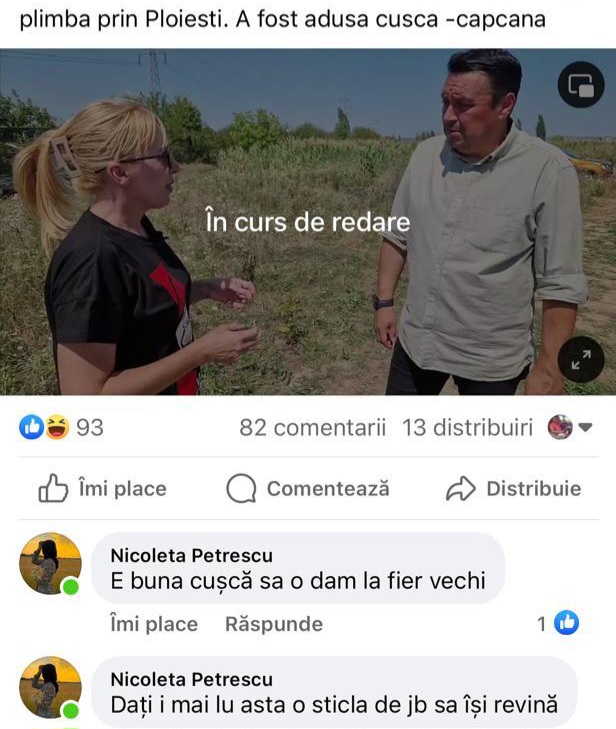Screen dimensions: 616x729
Task: Tap Comentează to write a comment
Action: pyautogui.click(x=308, y=489)
